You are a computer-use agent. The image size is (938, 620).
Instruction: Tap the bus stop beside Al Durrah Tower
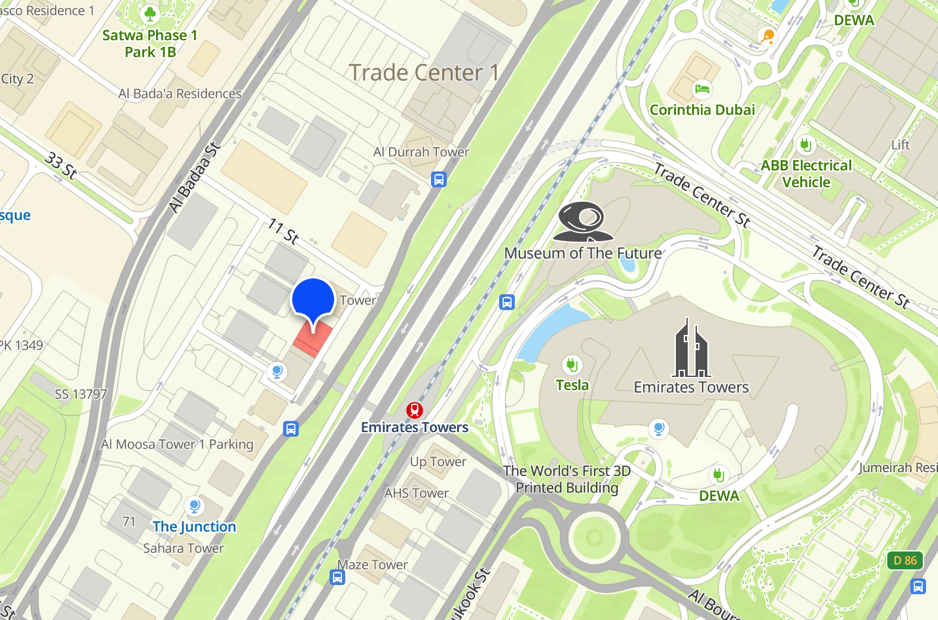point(438,180)
